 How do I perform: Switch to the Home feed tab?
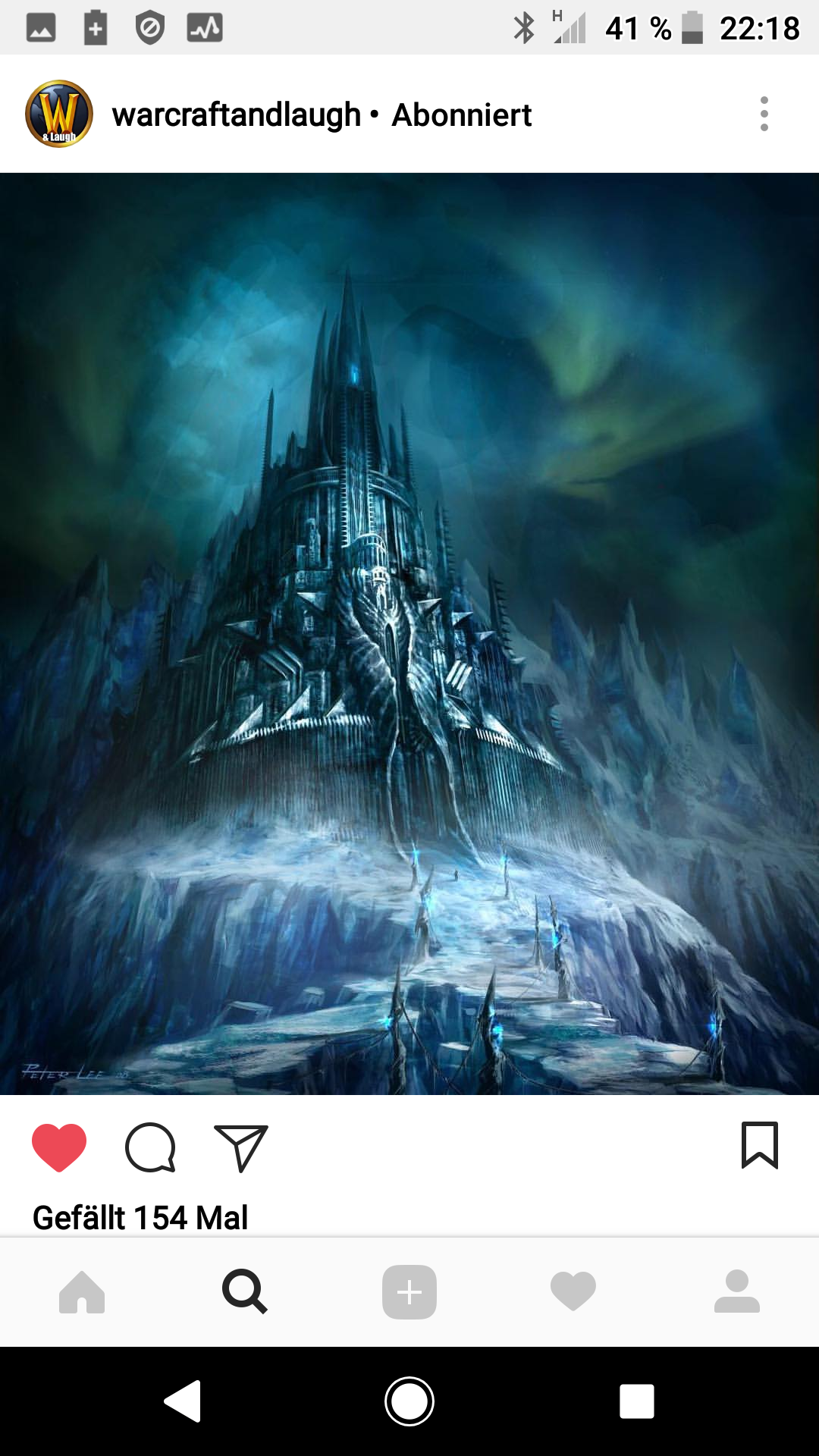coord(82,1291)
